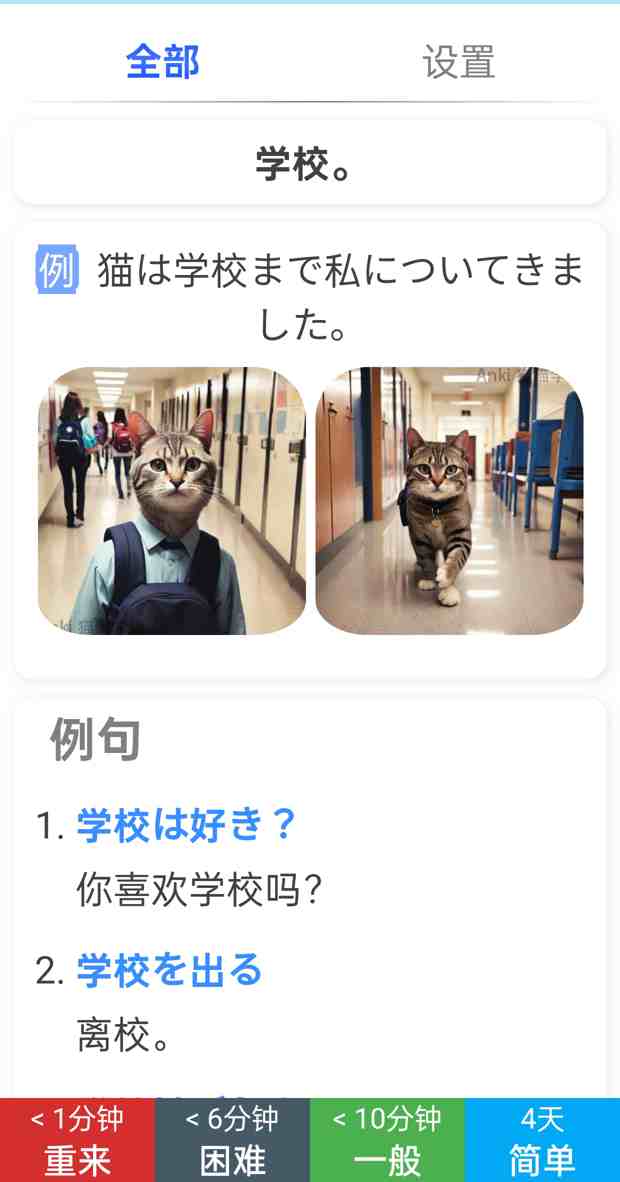Tap the example sentence 学校を出る

click(169, 970)
